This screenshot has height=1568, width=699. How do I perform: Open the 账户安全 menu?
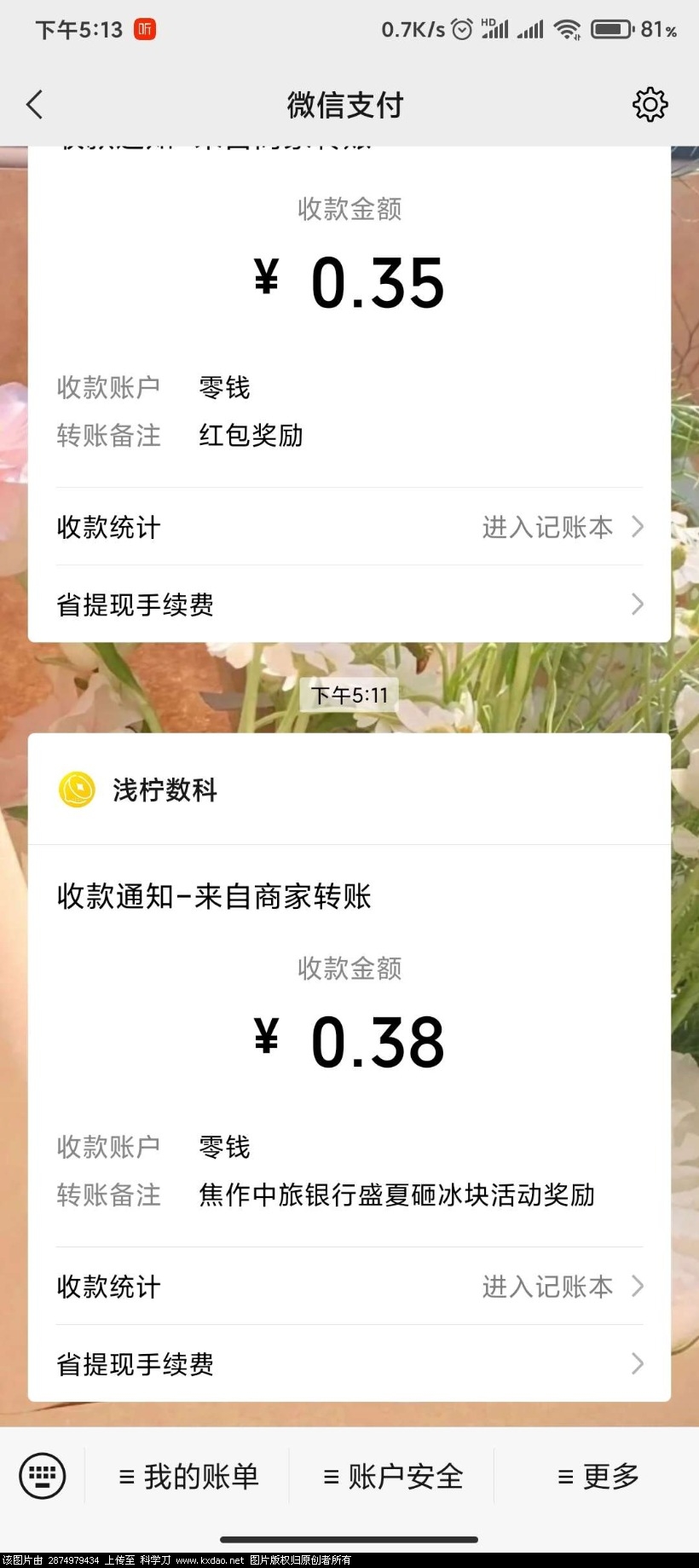click(x=393, y=1477)
